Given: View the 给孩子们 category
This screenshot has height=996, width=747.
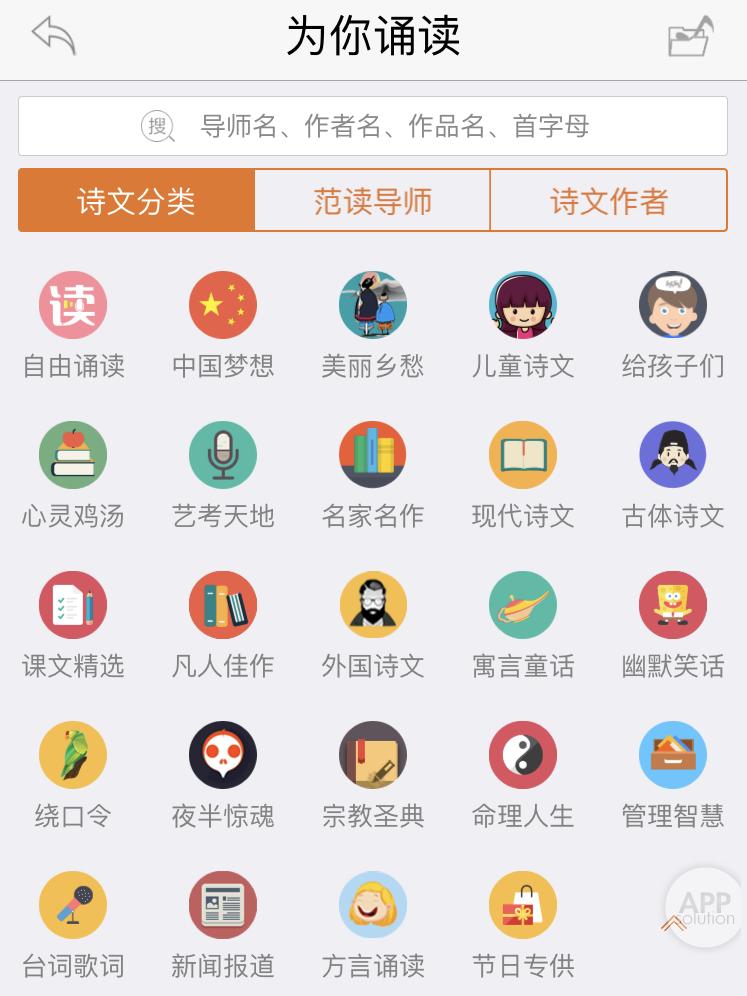Looking at the screenshot, I should coord(673,306).
